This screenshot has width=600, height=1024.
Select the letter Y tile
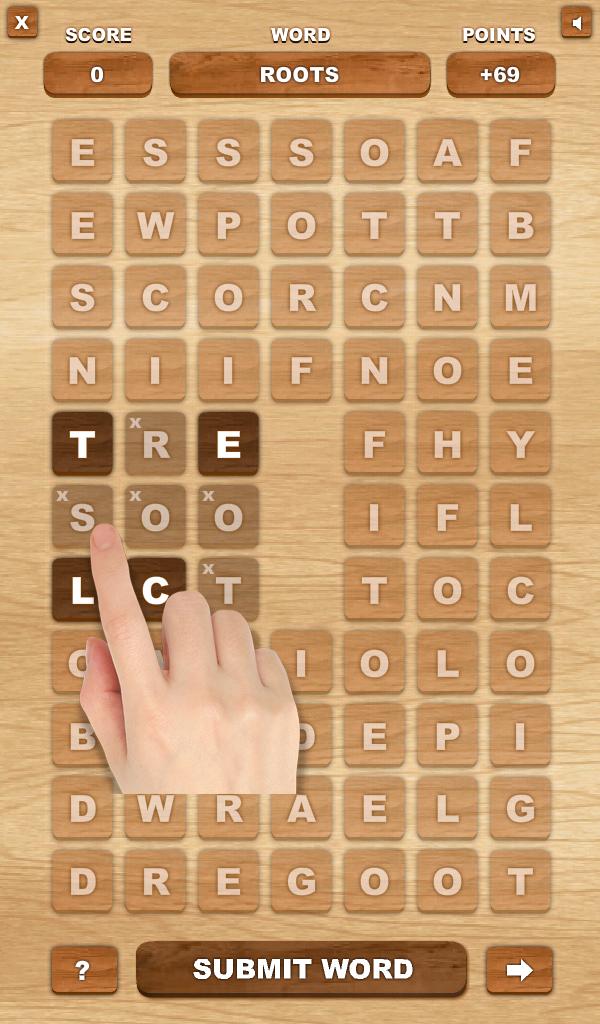tap(520, 443)
